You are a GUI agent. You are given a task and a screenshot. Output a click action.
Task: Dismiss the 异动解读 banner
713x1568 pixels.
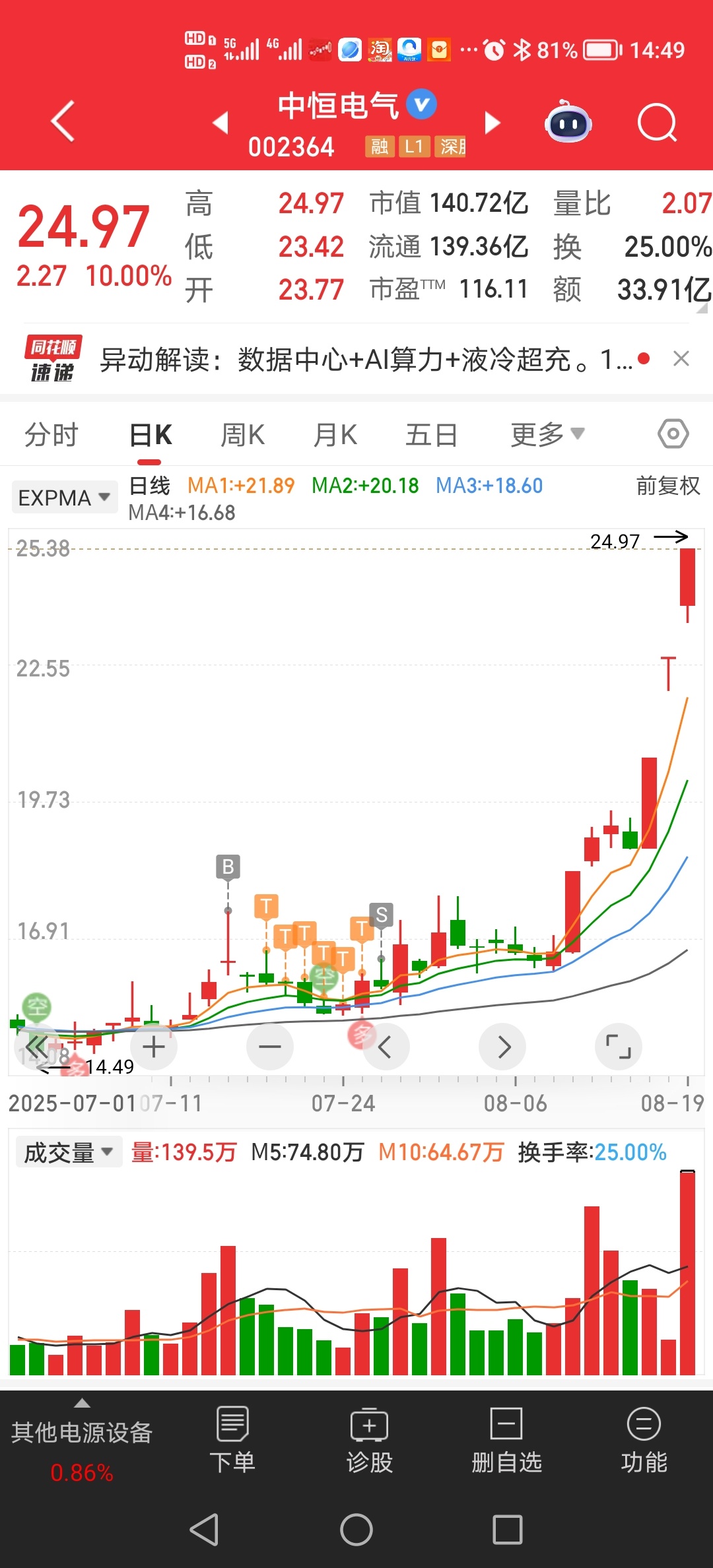[681, 359]
